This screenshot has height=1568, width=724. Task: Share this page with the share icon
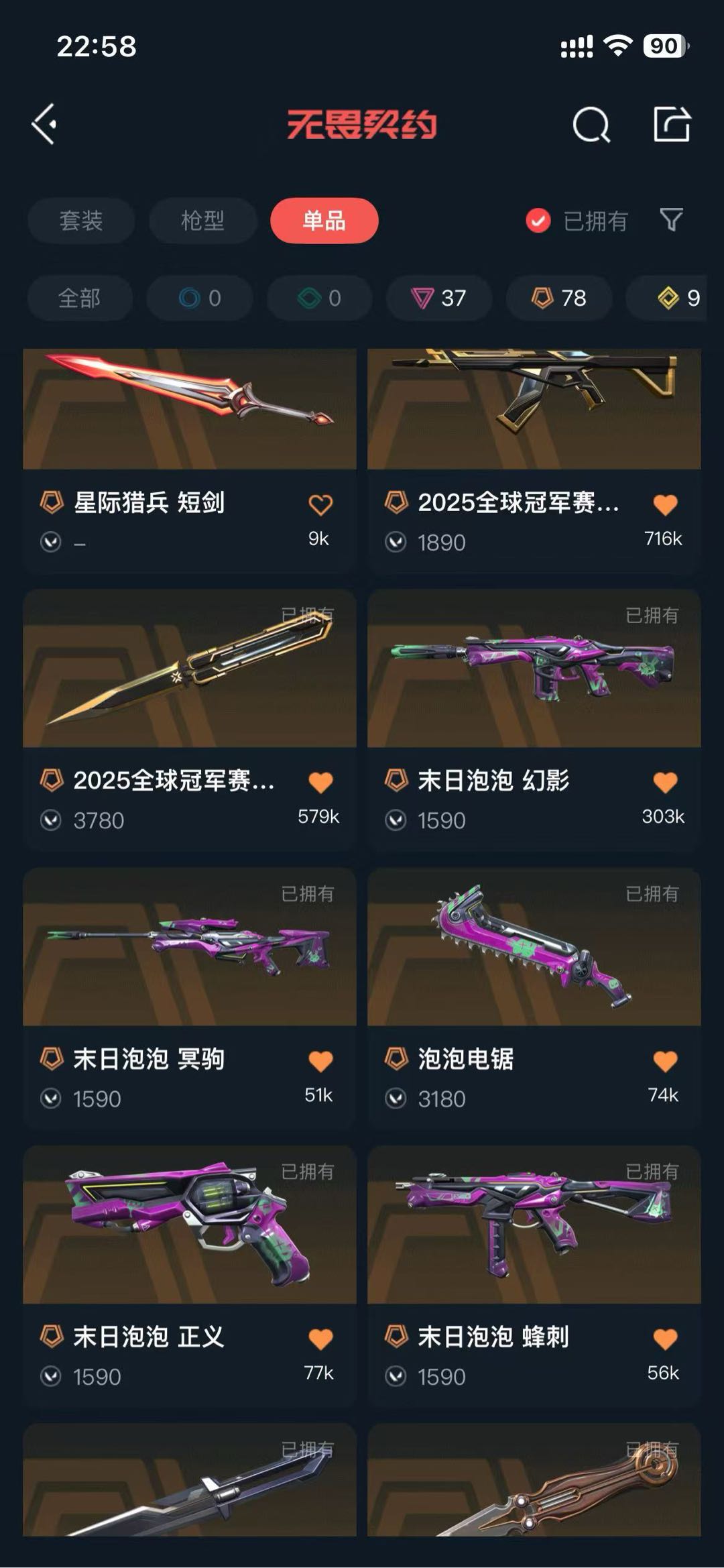(x=671, y=124)
